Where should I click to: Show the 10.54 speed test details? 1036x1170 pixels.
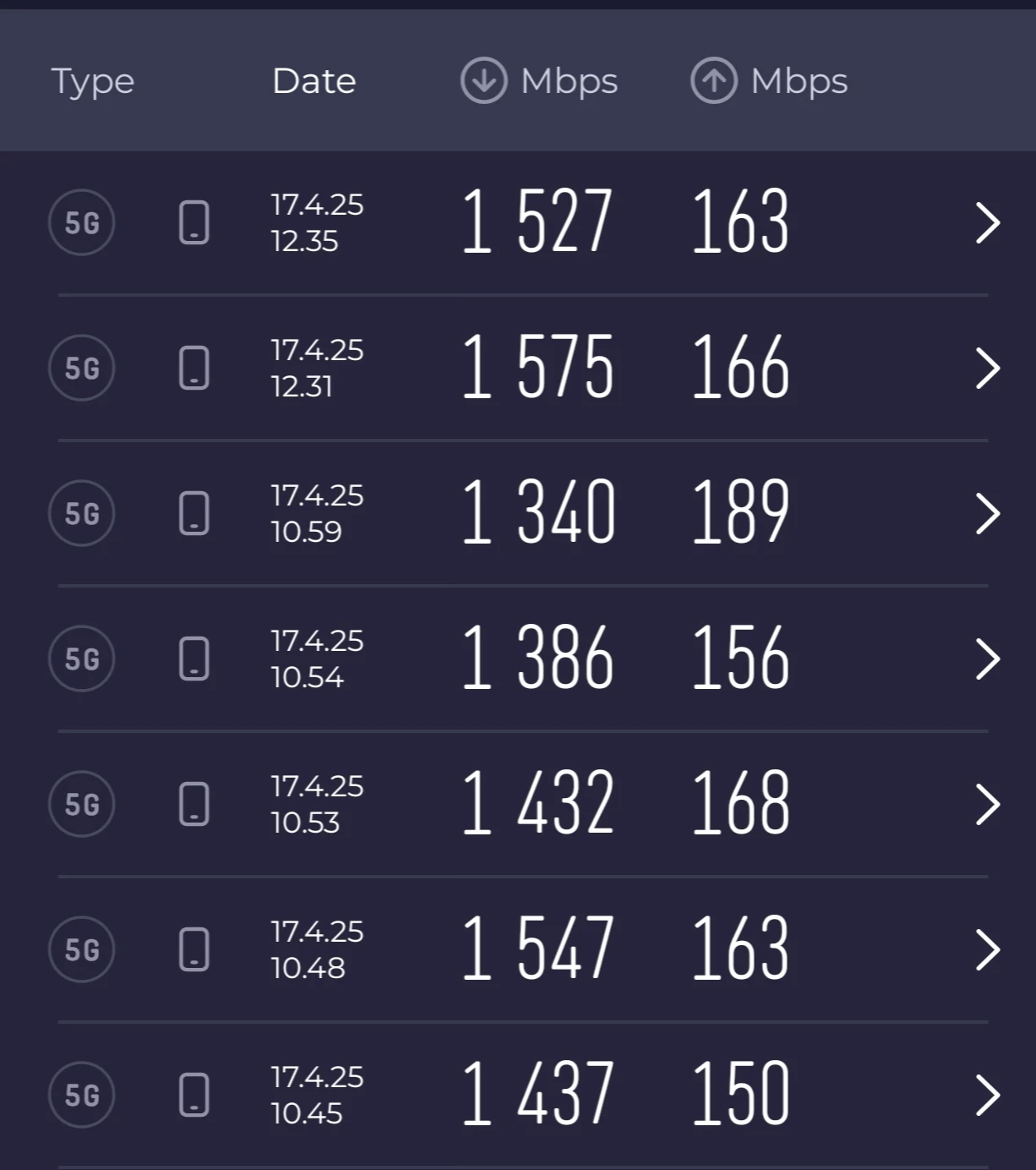click(987, 659)
